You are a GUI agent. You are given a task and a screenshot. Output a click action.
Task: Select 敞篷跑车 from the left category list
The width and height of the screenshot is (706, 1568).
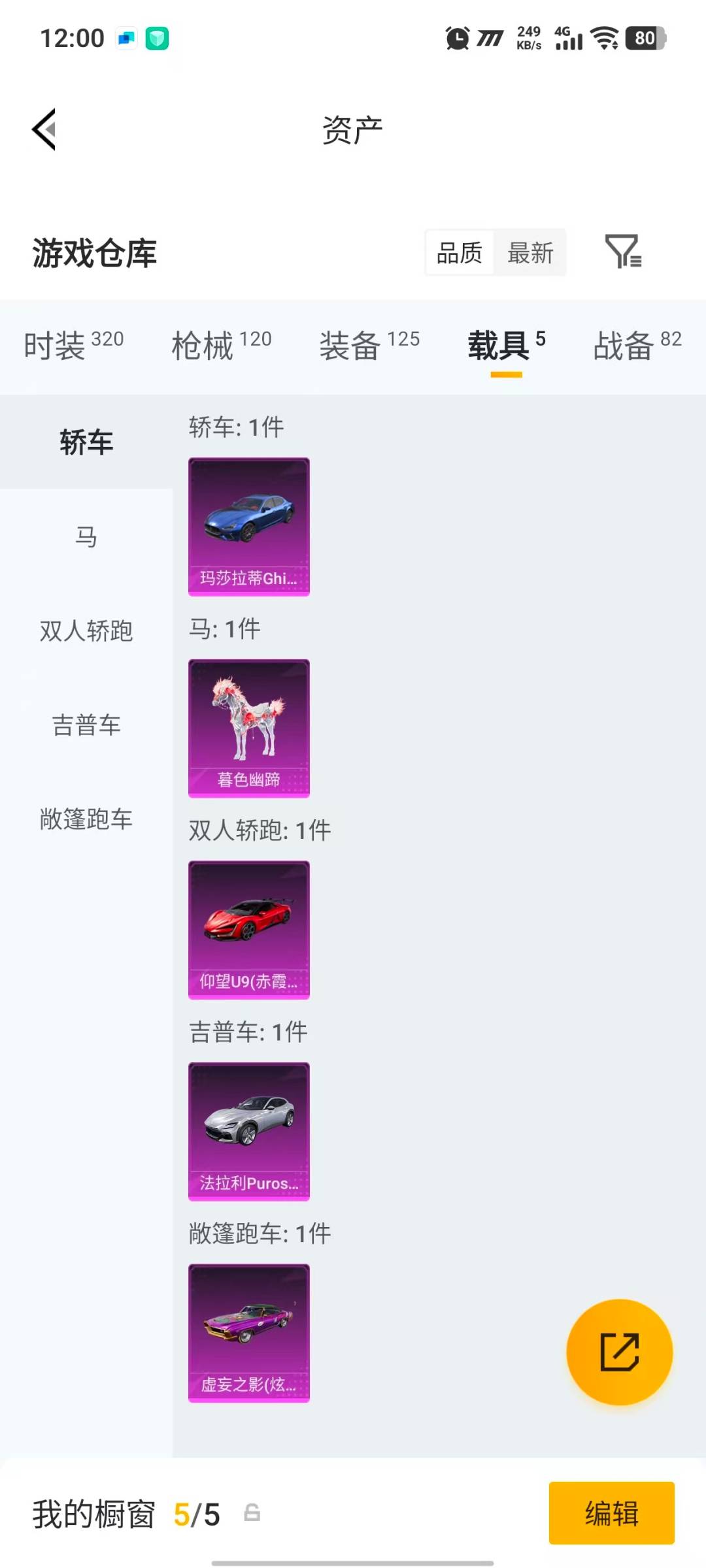coord(87,820)
